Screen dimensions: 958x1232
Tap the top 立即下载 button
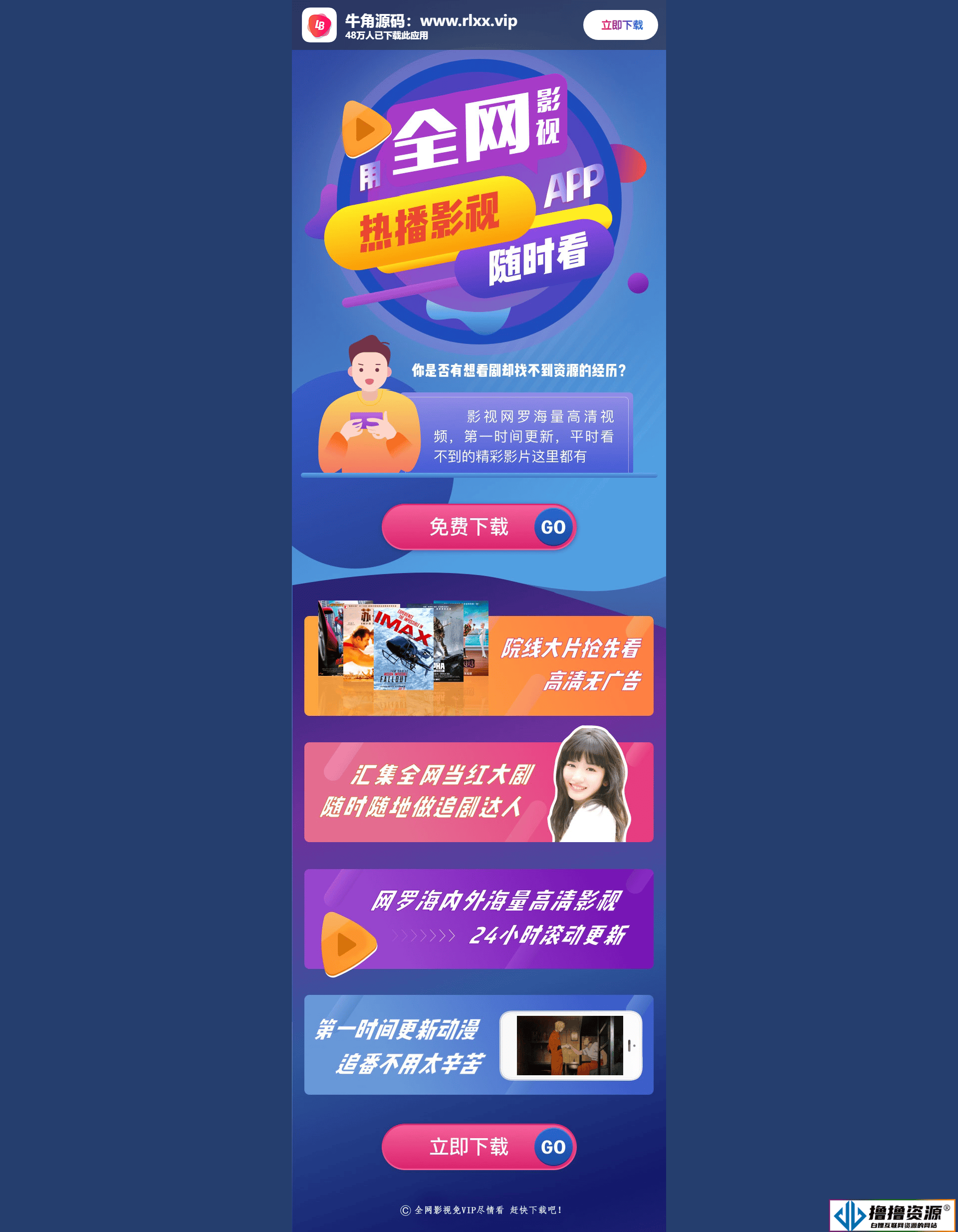coord(620,25)
